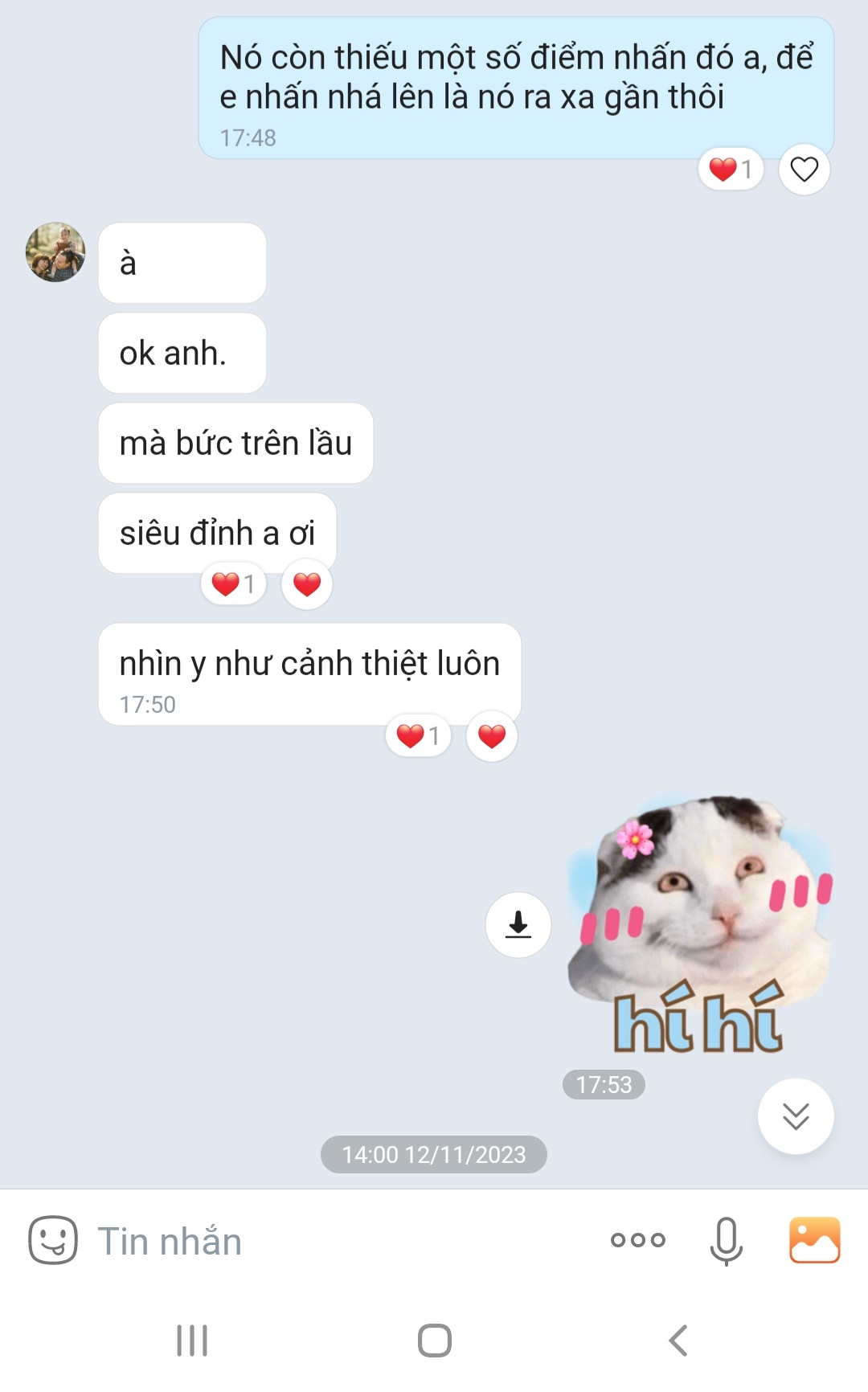
Task: Record a voice message with the microphone
Action: coord(726,1240)
